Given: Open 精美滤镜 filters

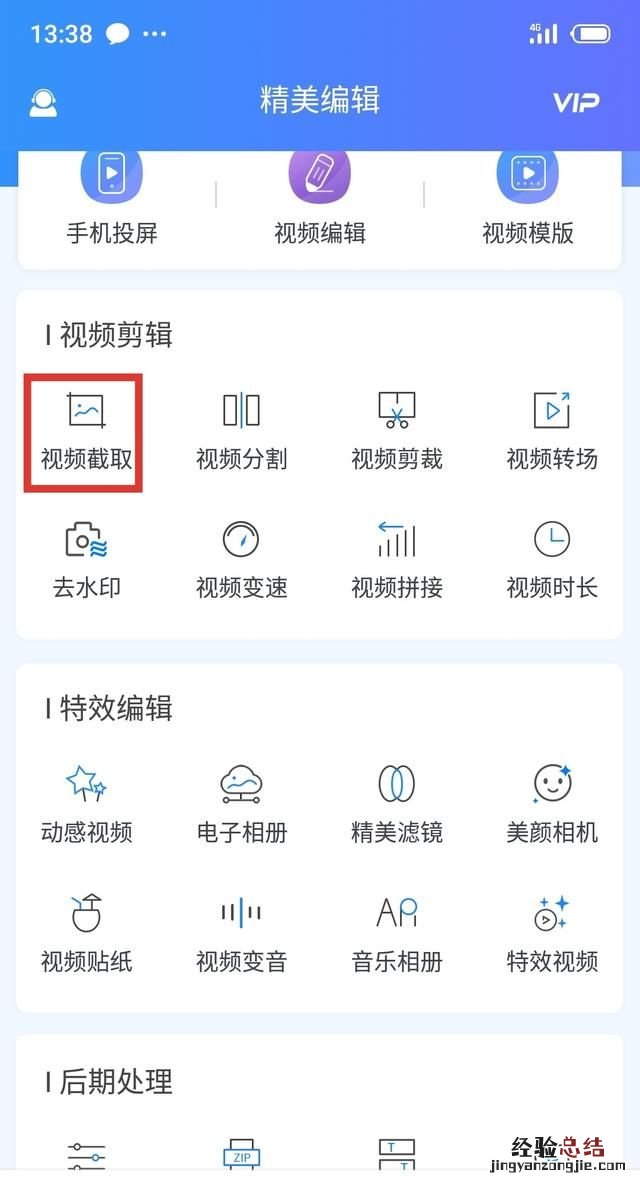Looking at the screenshot, I should [x=397, y=804].
